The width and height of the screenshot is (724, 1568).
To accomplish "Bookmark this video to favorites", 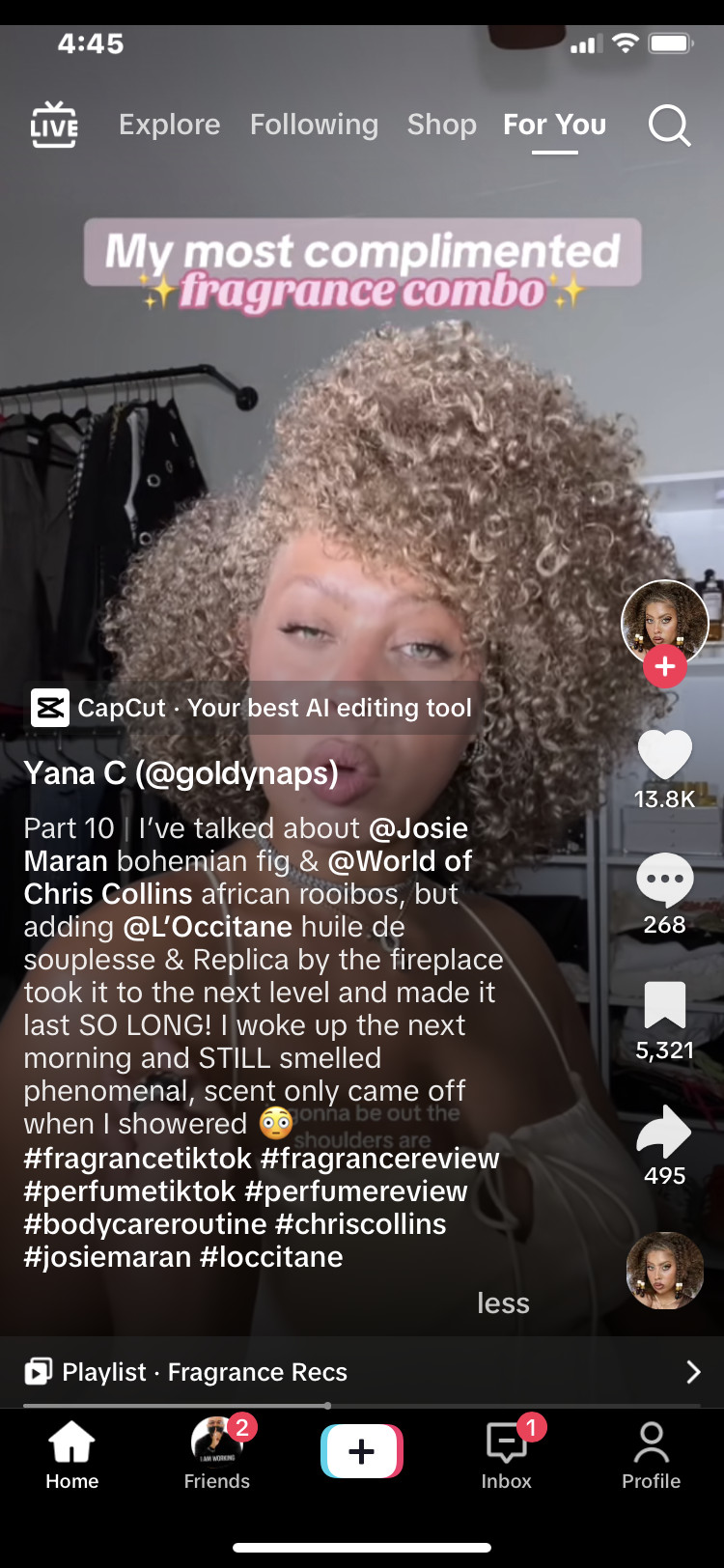I will 665,1005.
